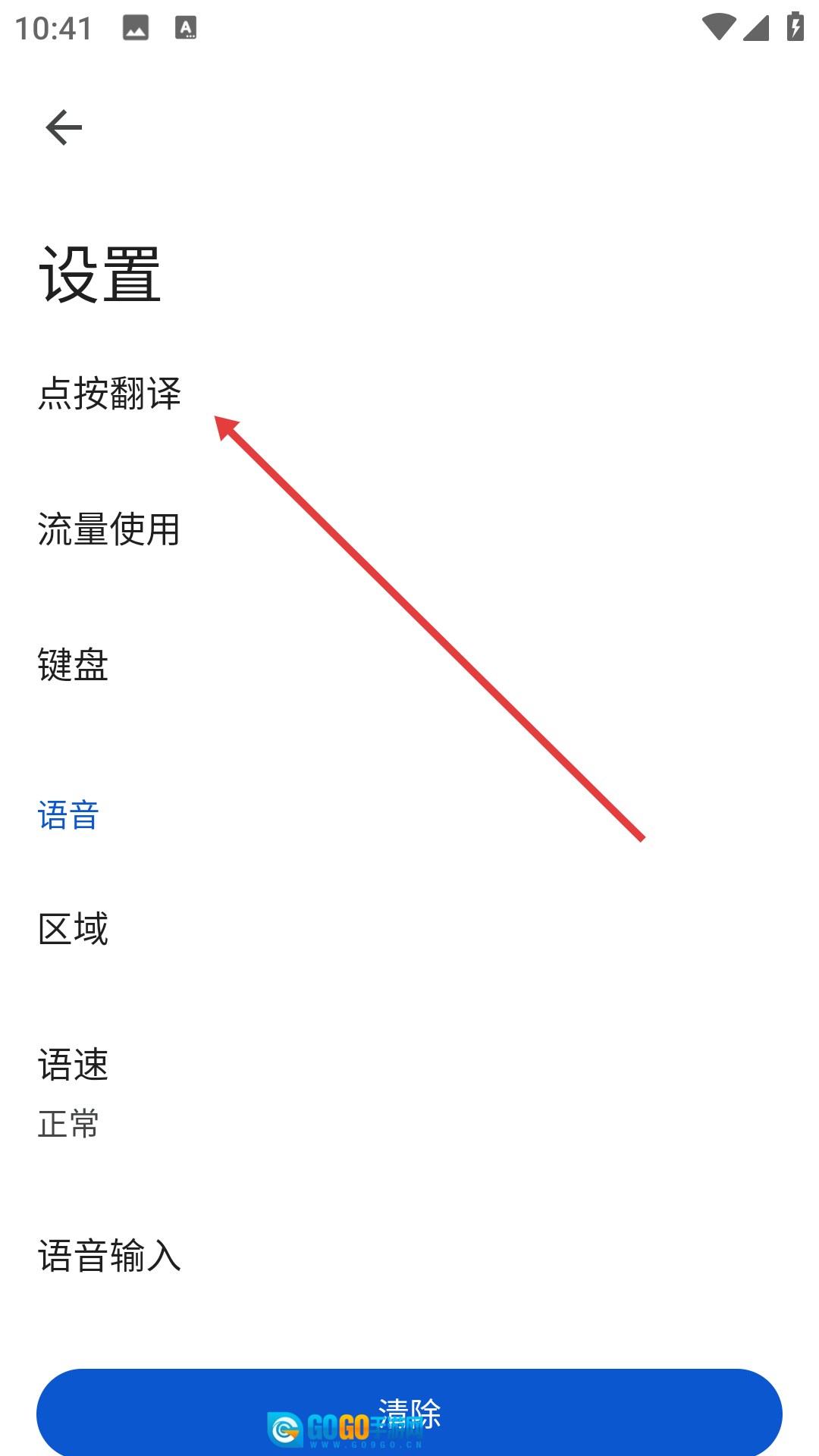819x1456 pixels.
Task: Go back using the arrow icon
Action: tap(64, 127)
